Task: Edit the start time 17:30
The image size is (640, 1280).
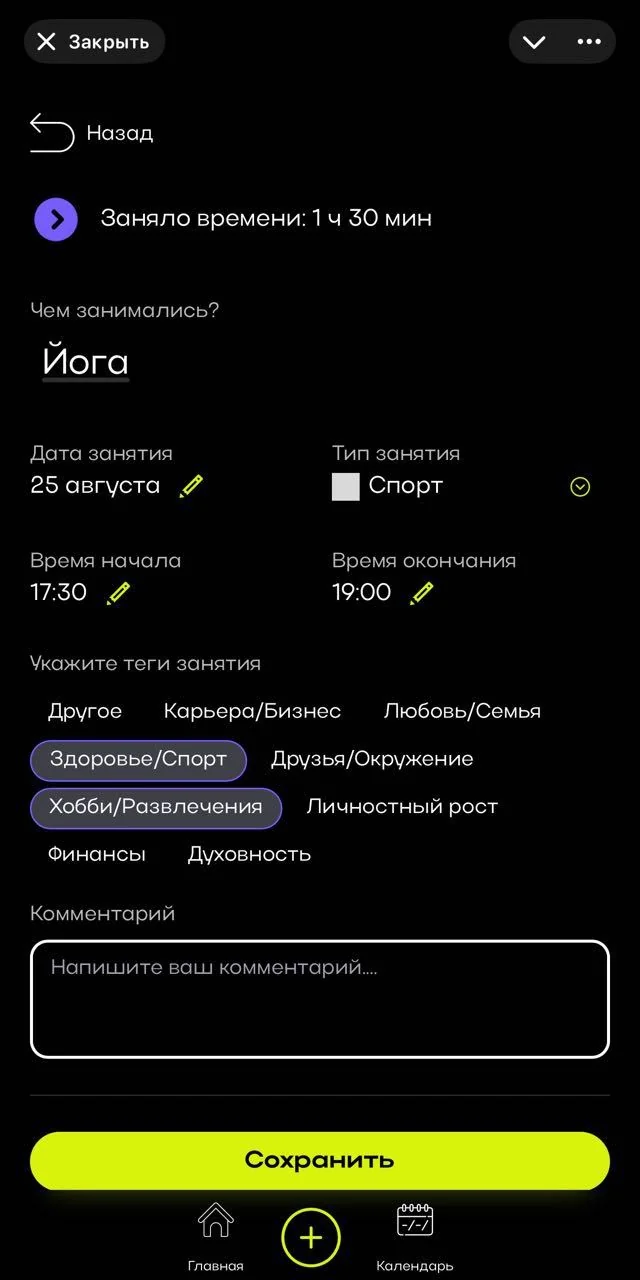Action: pos(118,593)
